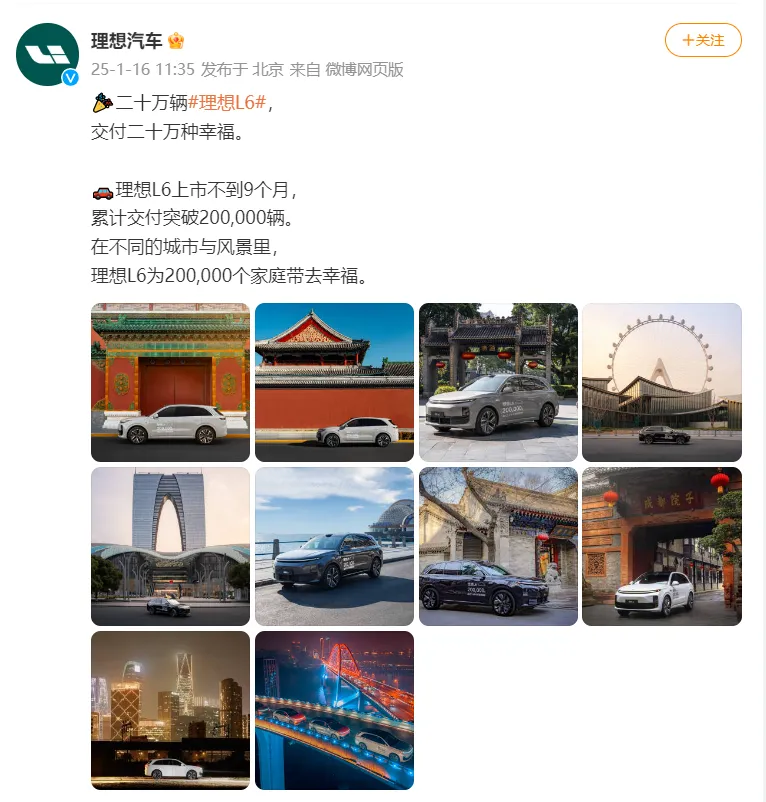View the photo of the car by green gate
This screenshot has width=766, height=802.
point(170,382)
